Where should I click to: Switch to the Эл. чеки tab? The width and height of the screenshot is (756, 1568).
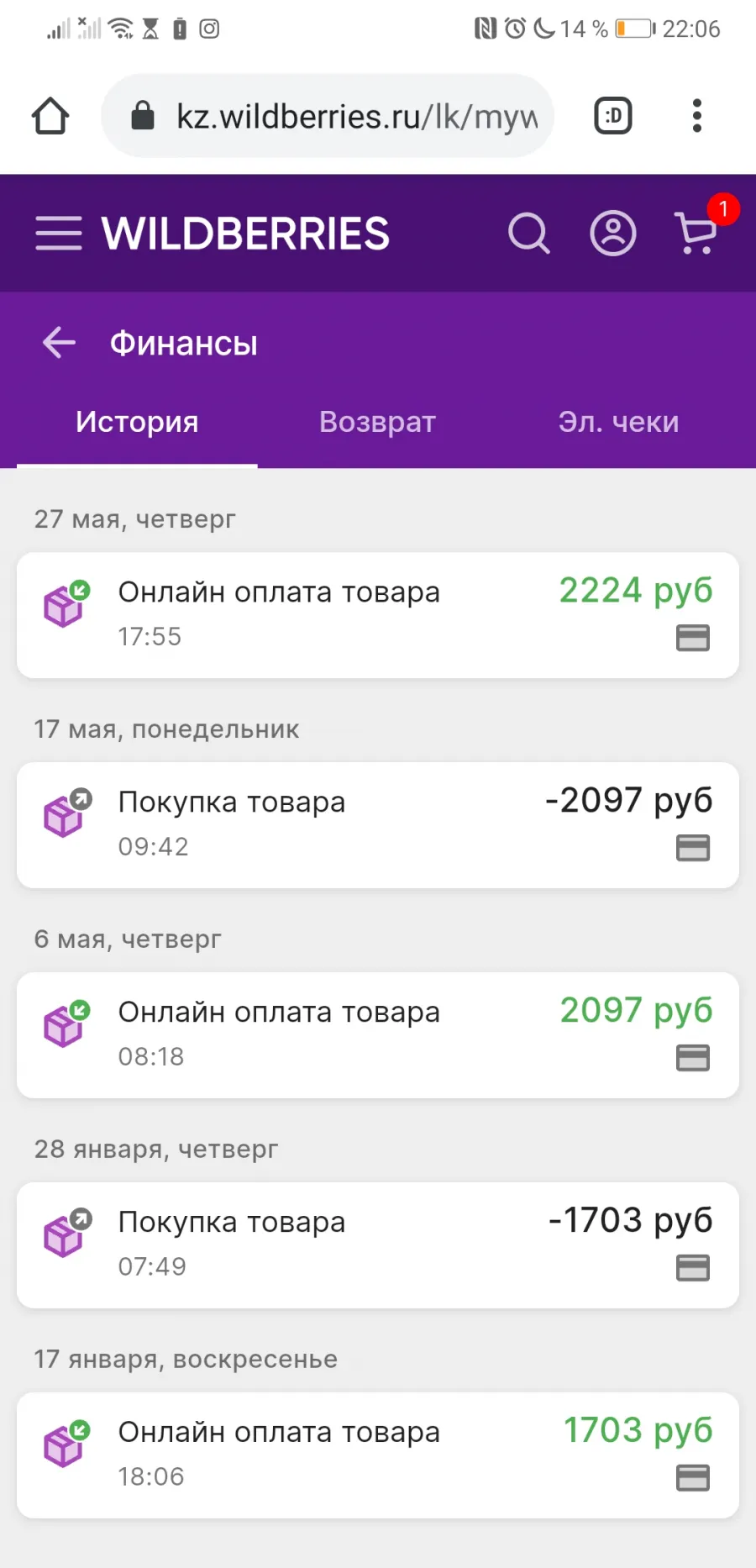pos(619,422)
